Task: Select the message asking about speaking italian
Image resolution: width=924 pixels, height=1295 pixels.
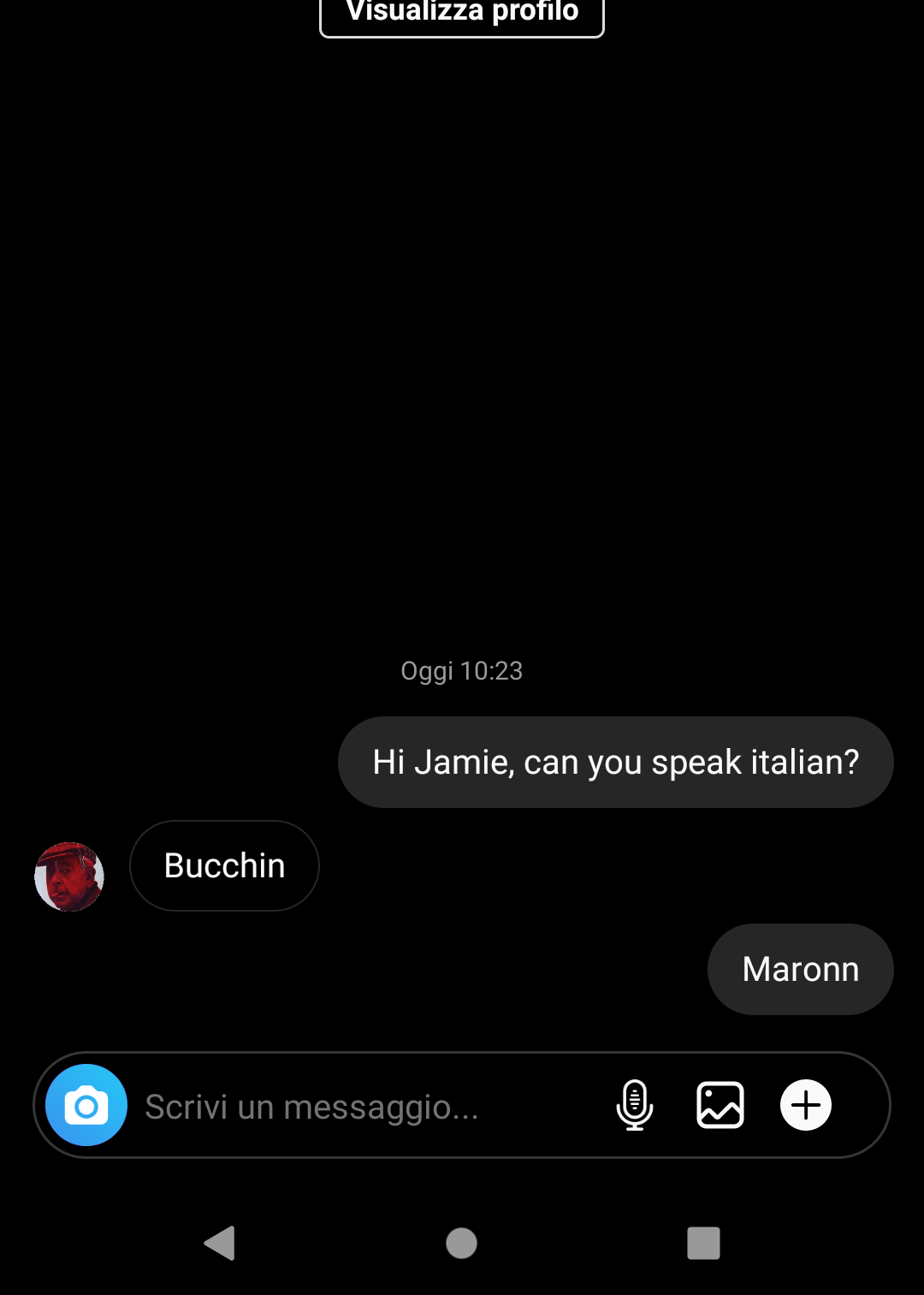Action: [615, 762]
